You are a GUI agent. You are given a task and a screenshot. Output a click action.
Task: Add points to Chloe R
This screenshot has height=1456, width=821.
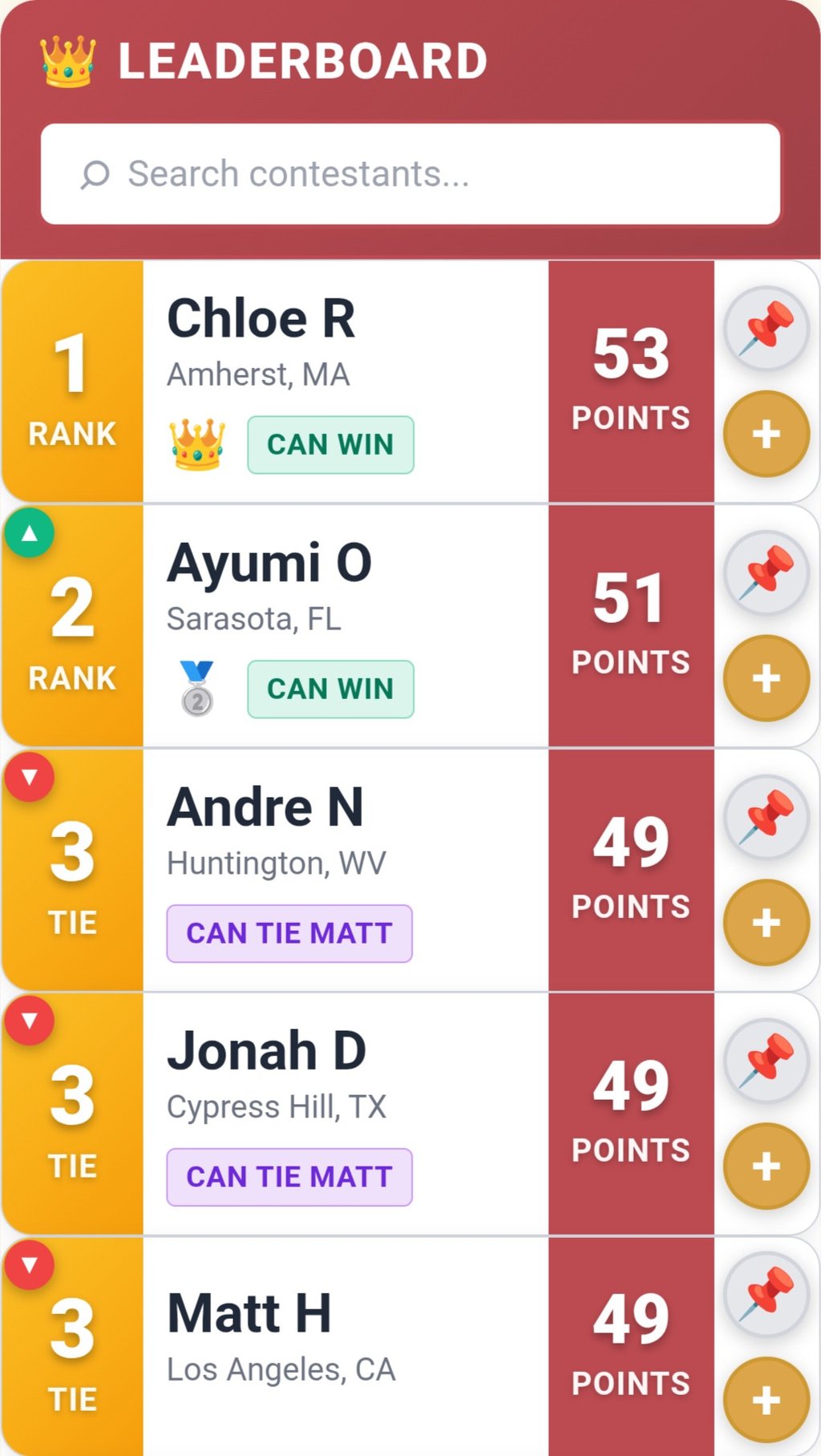(x=766, y=434)
